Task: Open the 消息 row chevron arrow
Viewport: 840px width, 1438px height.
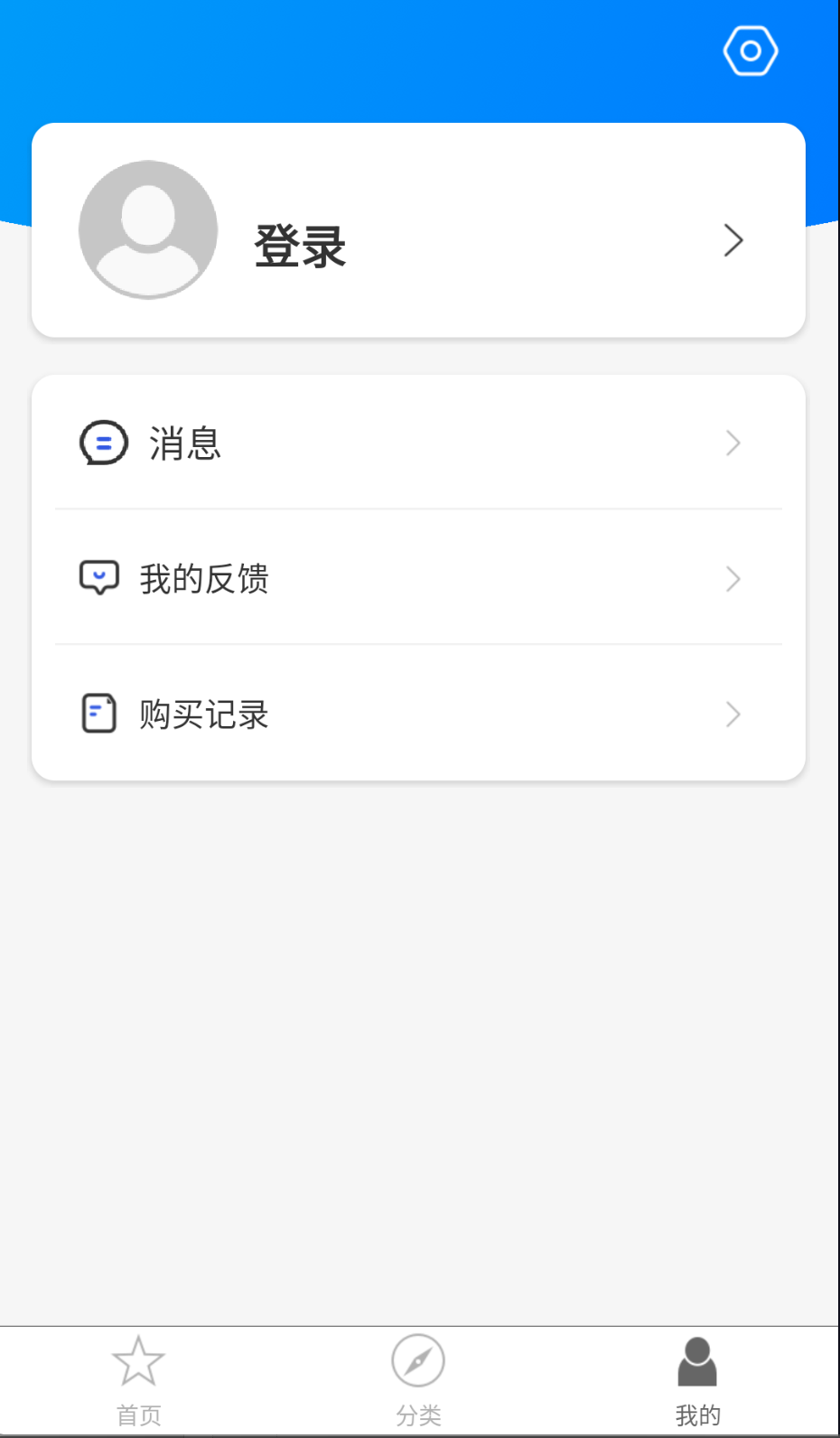Action: [x=733, y=443]
